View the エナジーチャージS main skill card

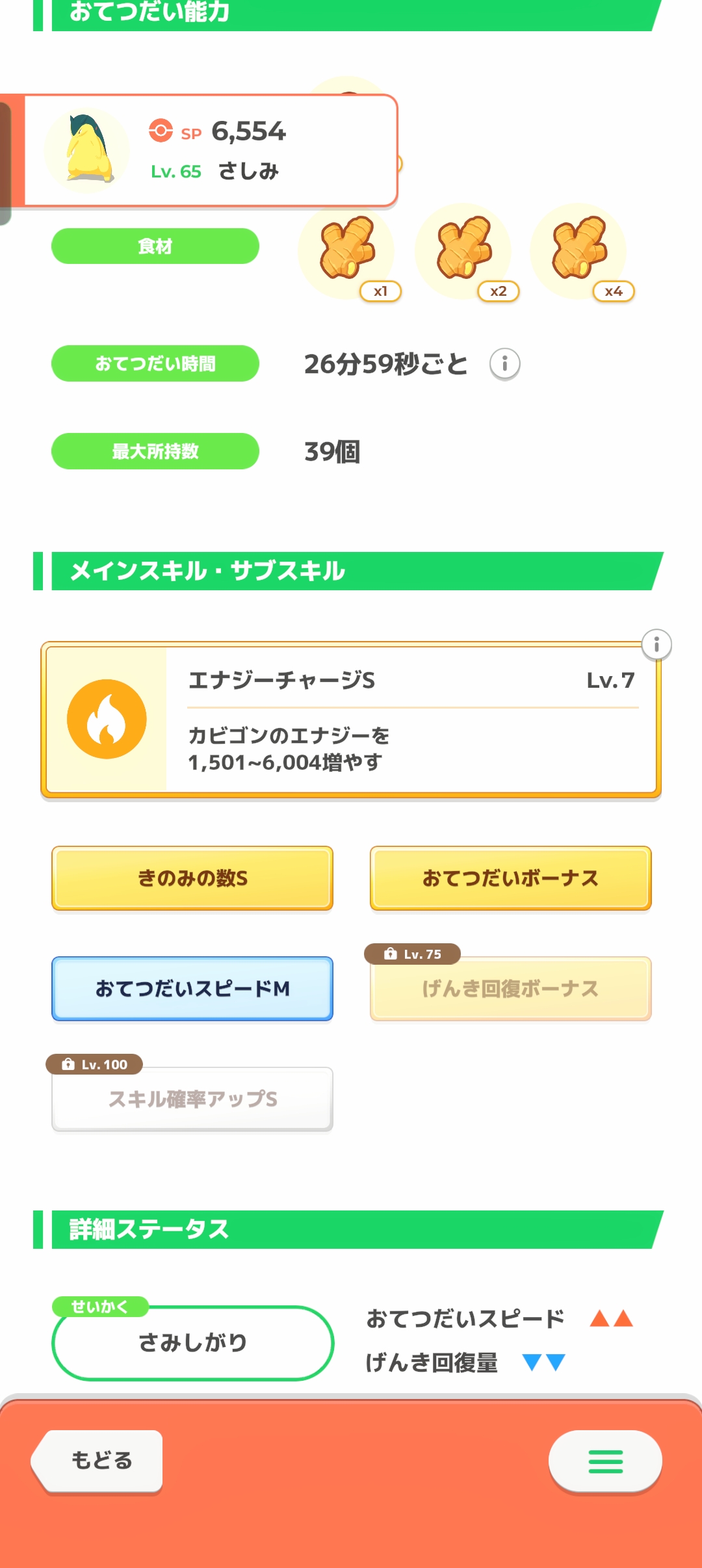(351, 720)
